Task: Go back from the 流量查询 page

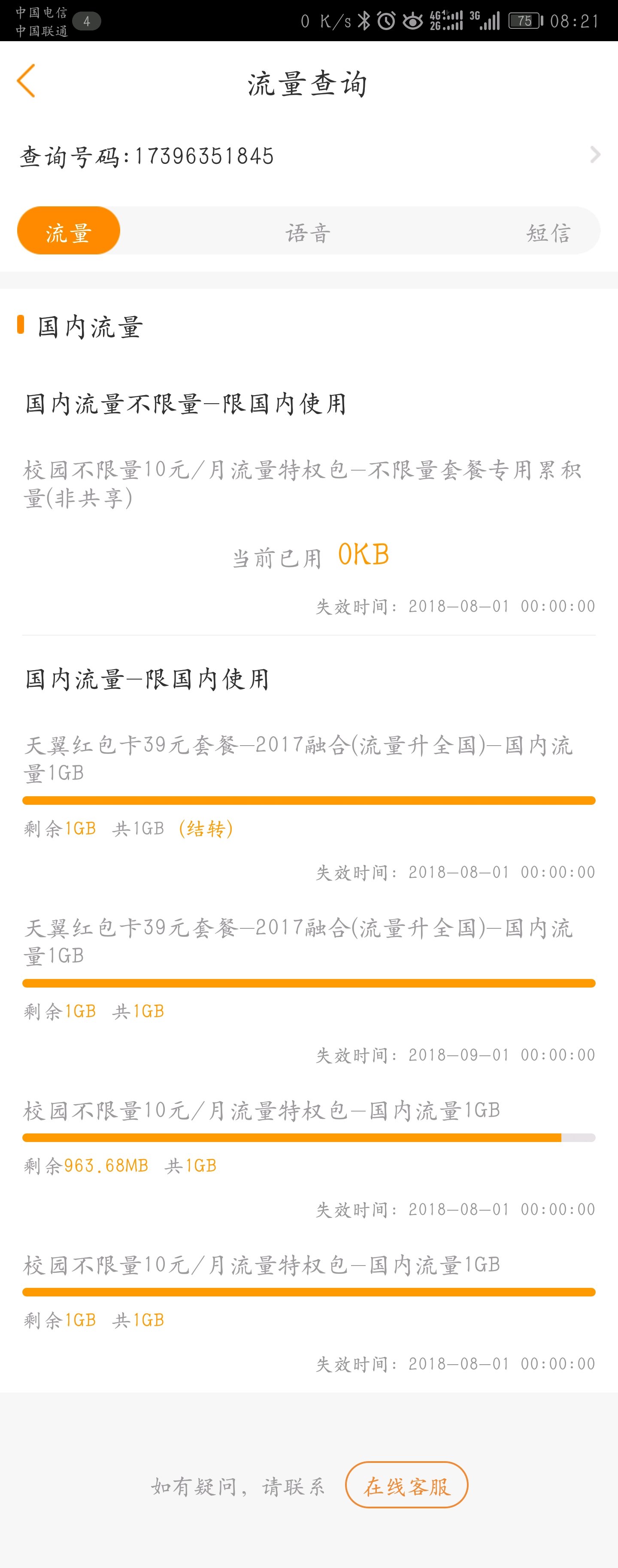Action: (x=26, y=81)
